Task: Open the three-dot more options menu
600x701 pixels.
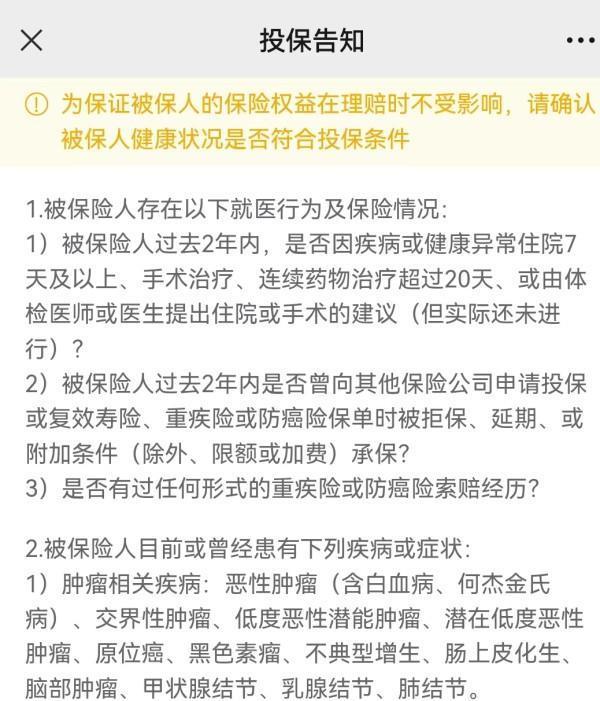Action: point(579,41)
